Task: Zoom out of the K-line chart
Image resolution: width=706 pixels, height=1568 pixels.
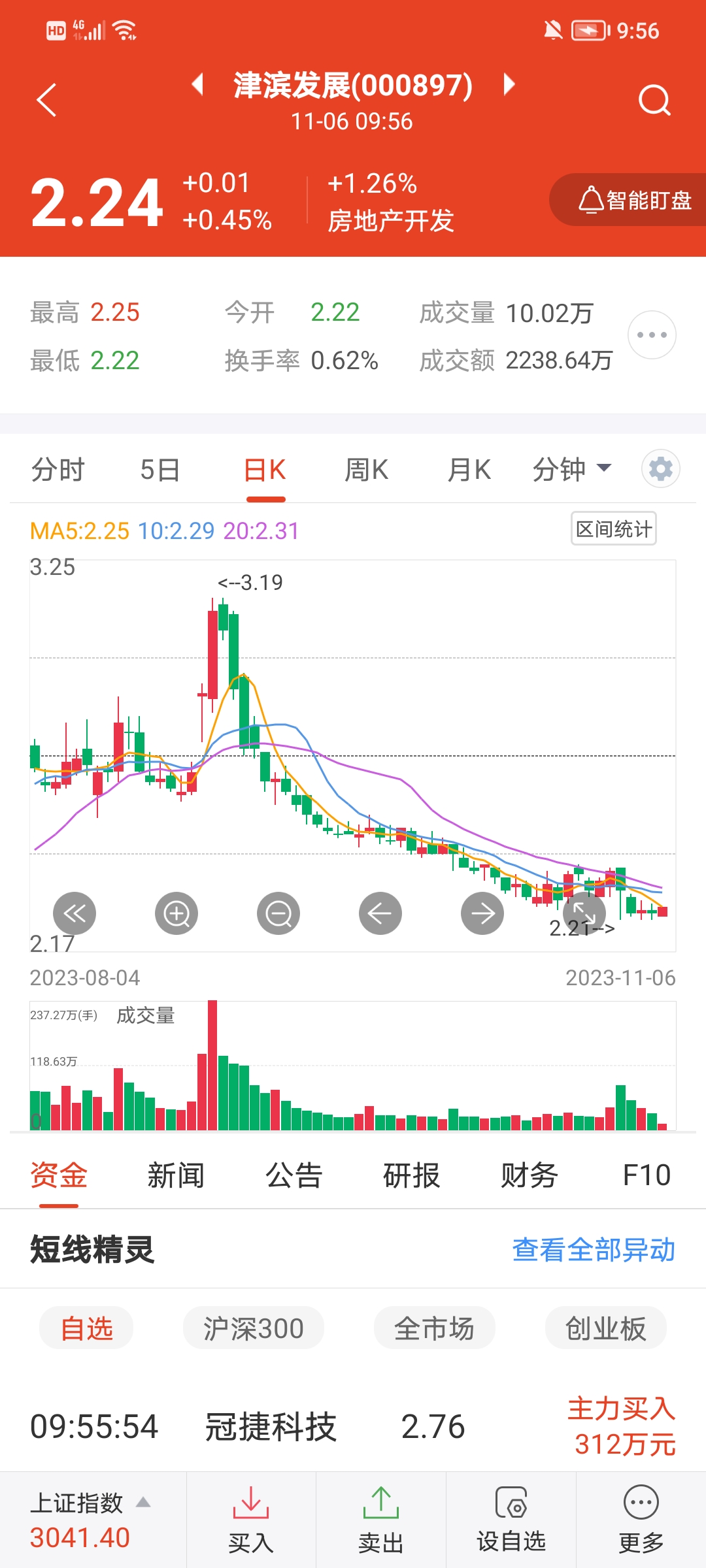Action: (278, 913)
